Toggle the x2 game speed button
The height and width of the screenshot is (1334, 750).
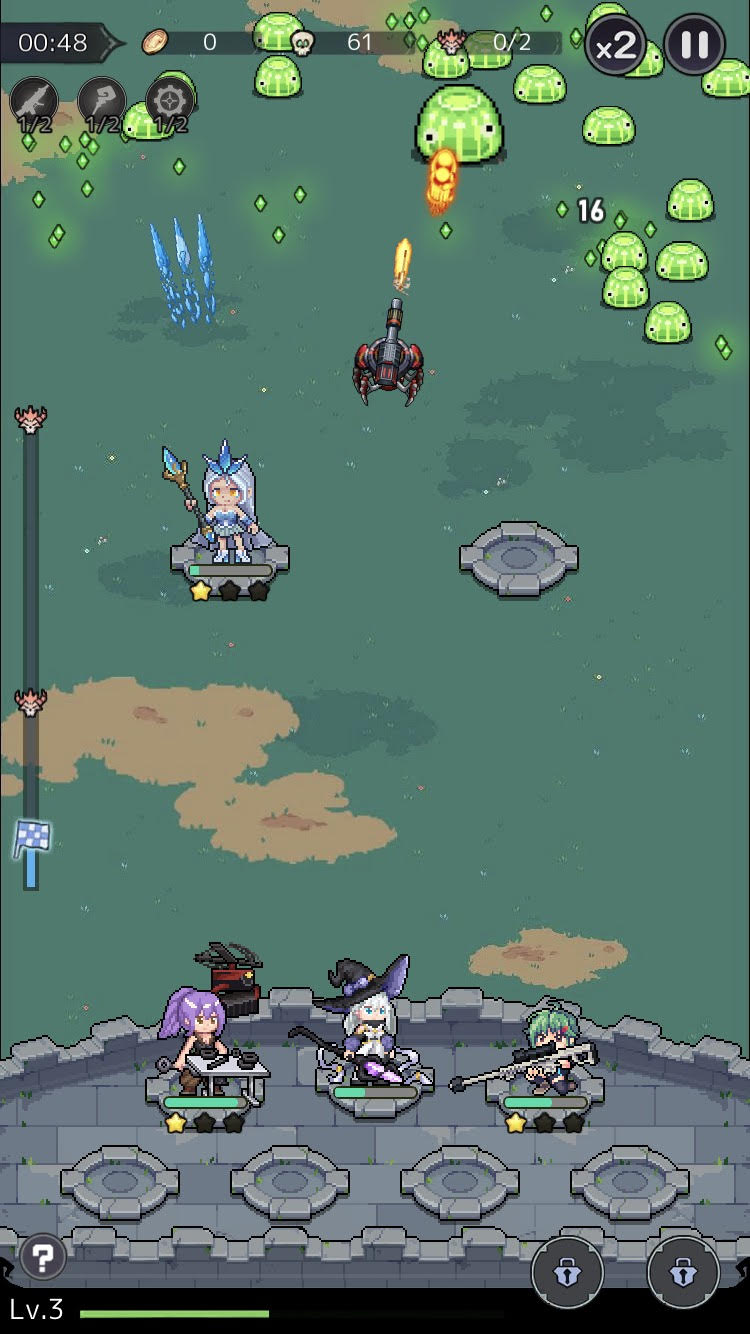coord(616,46)
